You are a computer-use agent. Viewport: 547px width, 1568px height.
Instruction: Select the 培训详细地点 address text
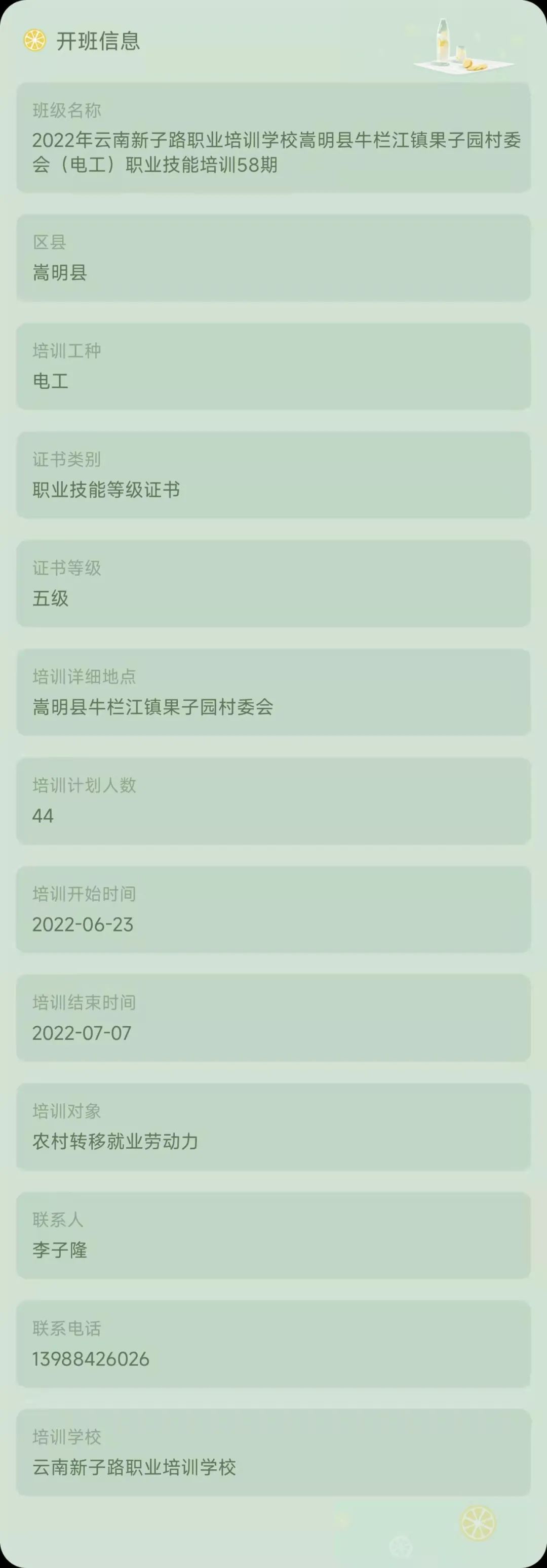(x=154, y=707)
